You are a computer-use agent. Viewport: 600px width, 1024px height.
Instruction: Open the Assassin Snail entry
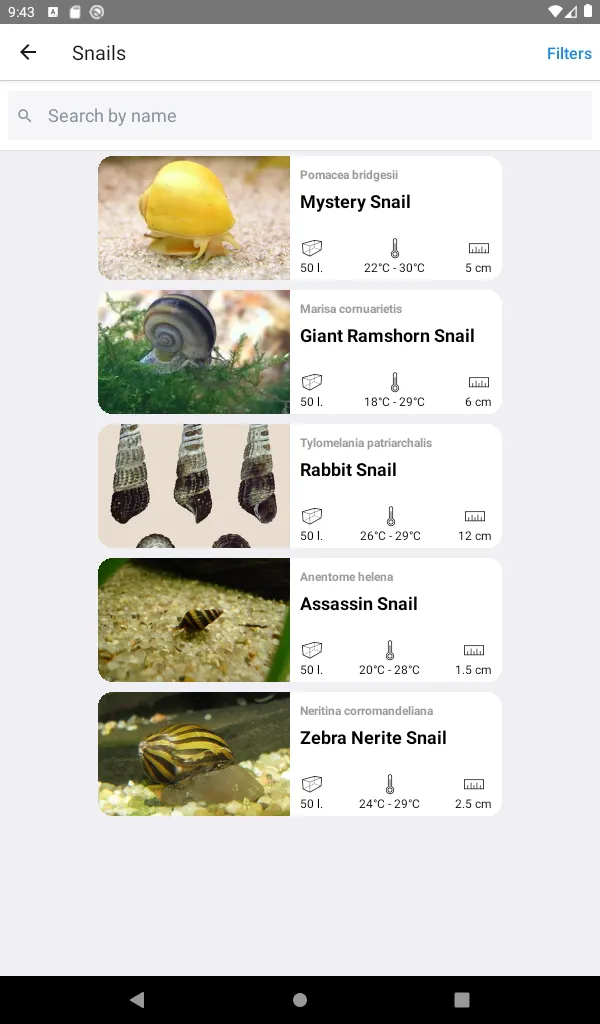point(300,620)
